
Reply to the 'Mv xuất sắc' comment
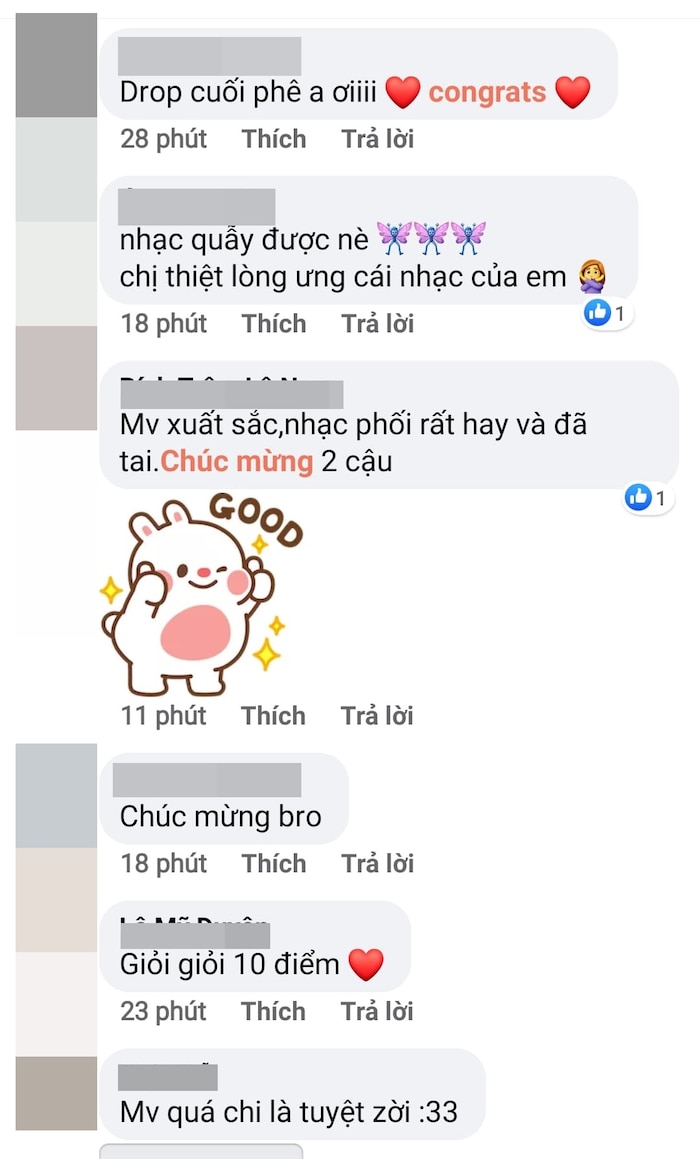(377, 715)
